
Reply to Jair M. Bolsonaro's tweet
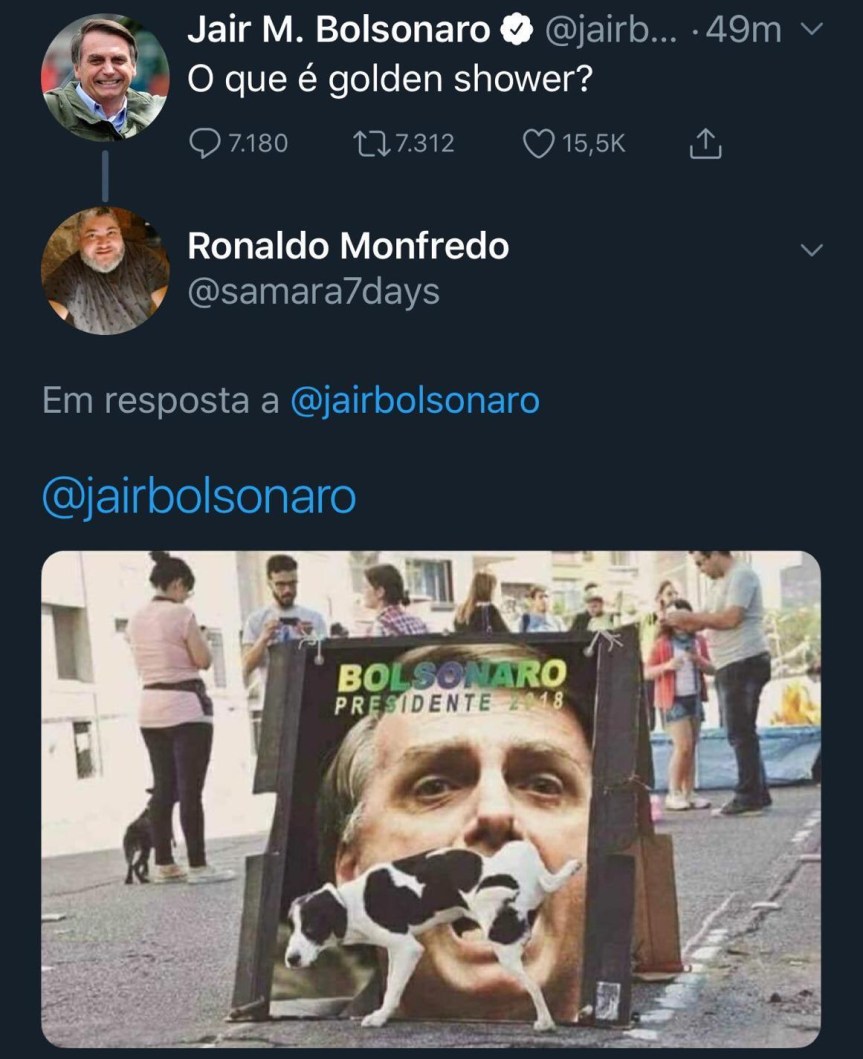point(205,144)
